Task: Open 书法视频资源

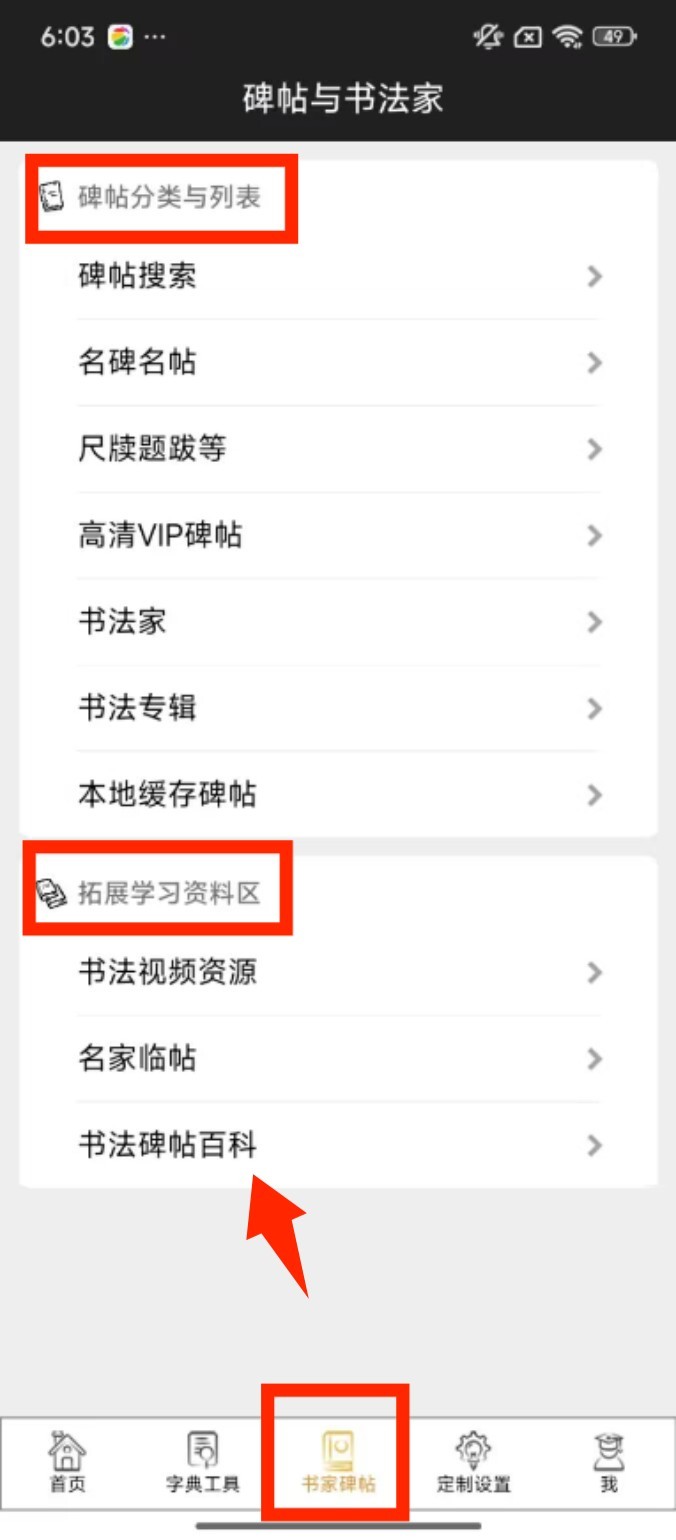Action: pyautogui.click(x=338, y=972)
